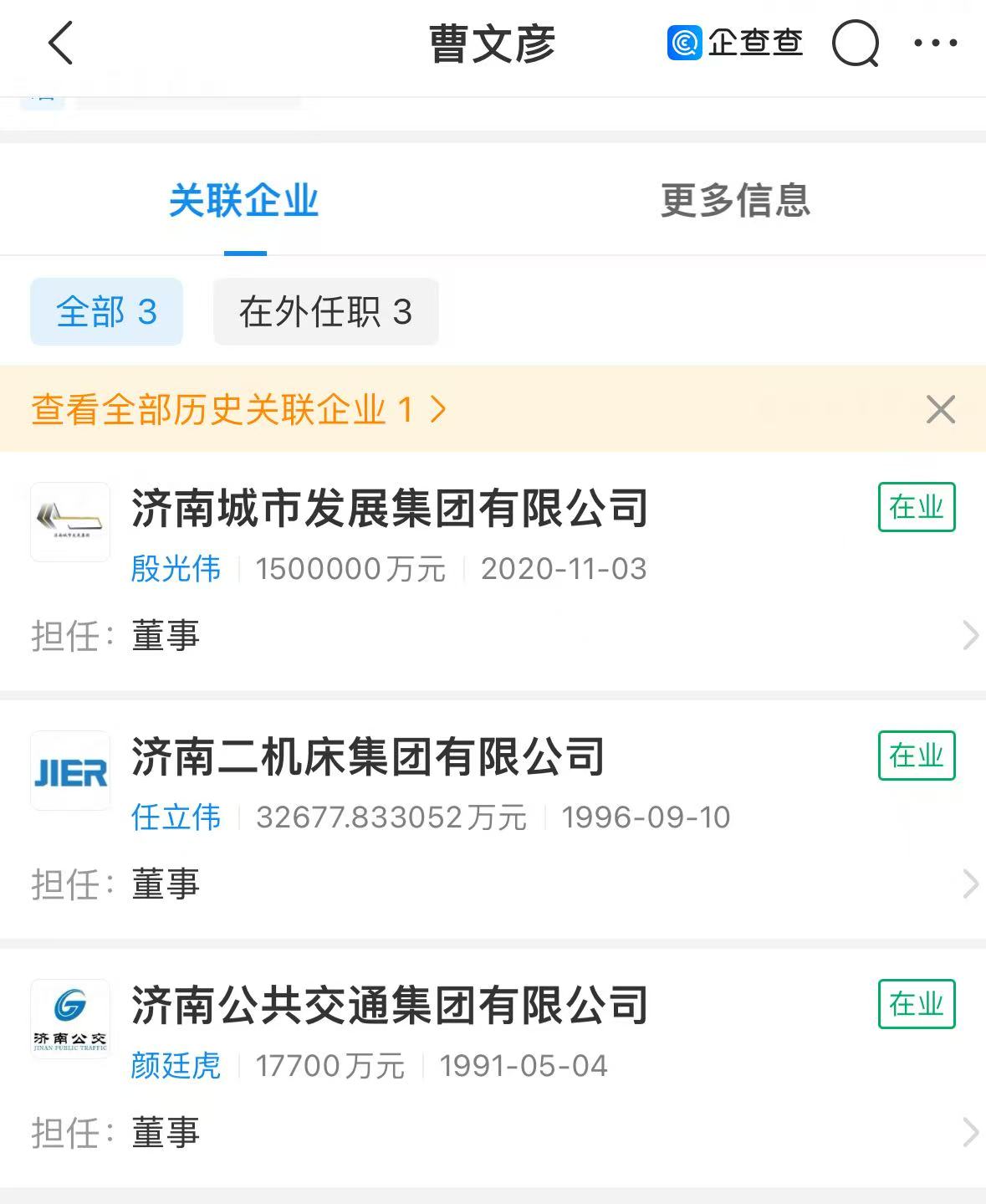
Task: Open the search icon in header
Action: click(855, 44)
